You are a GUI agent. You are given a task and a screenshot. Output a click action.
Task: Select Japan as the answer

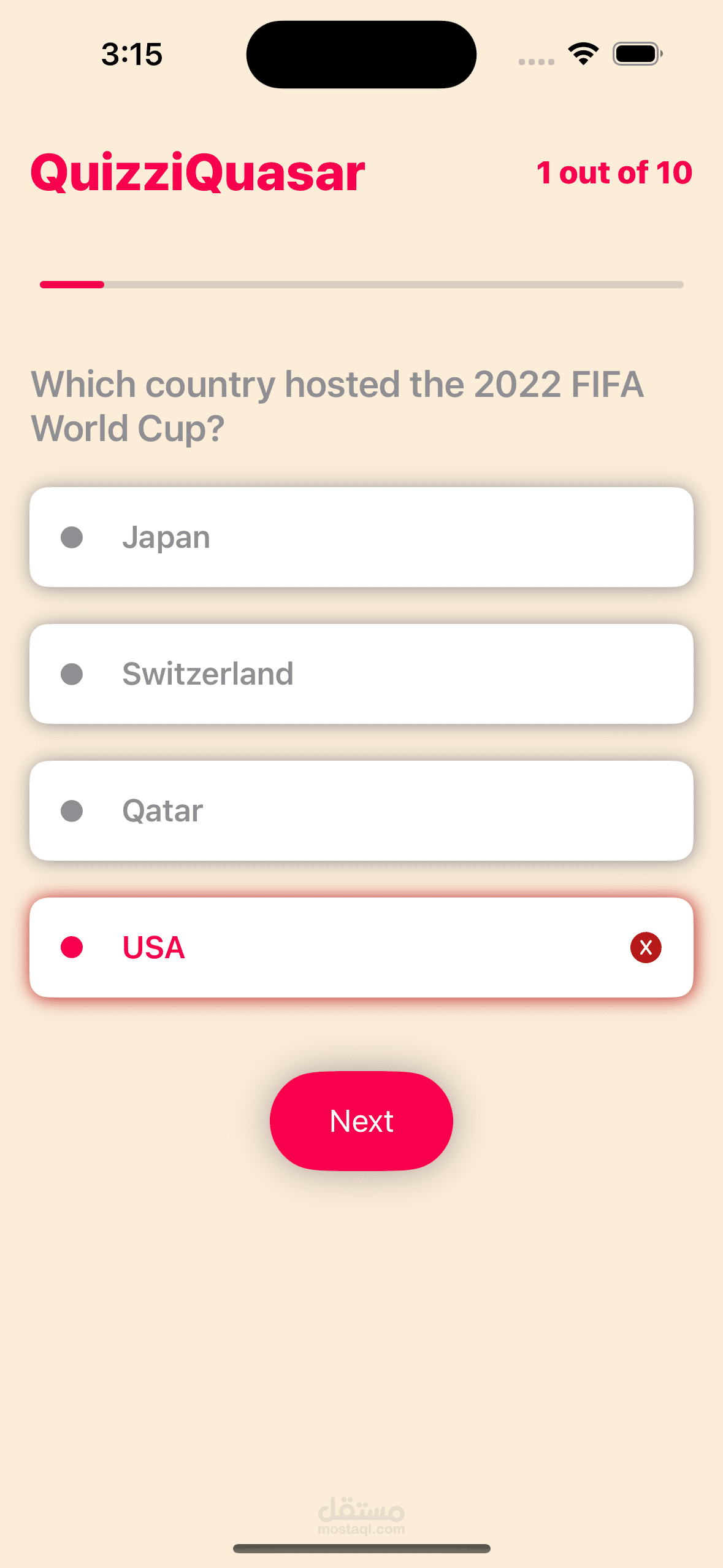point(361,537)
